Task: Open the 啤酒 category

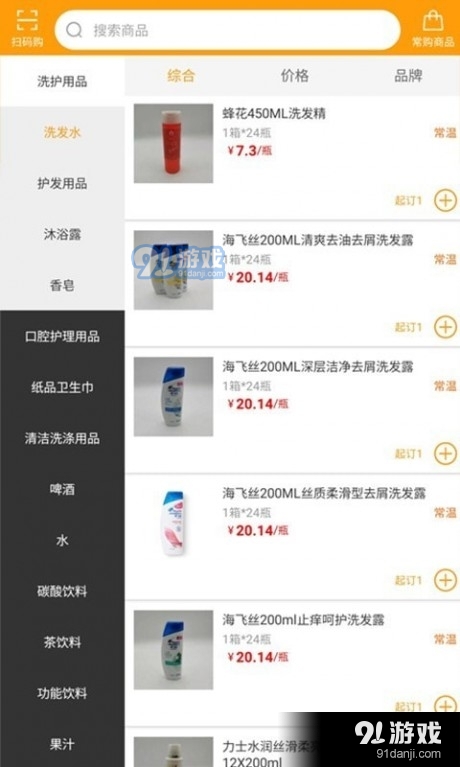Action: tap(62, 489)
